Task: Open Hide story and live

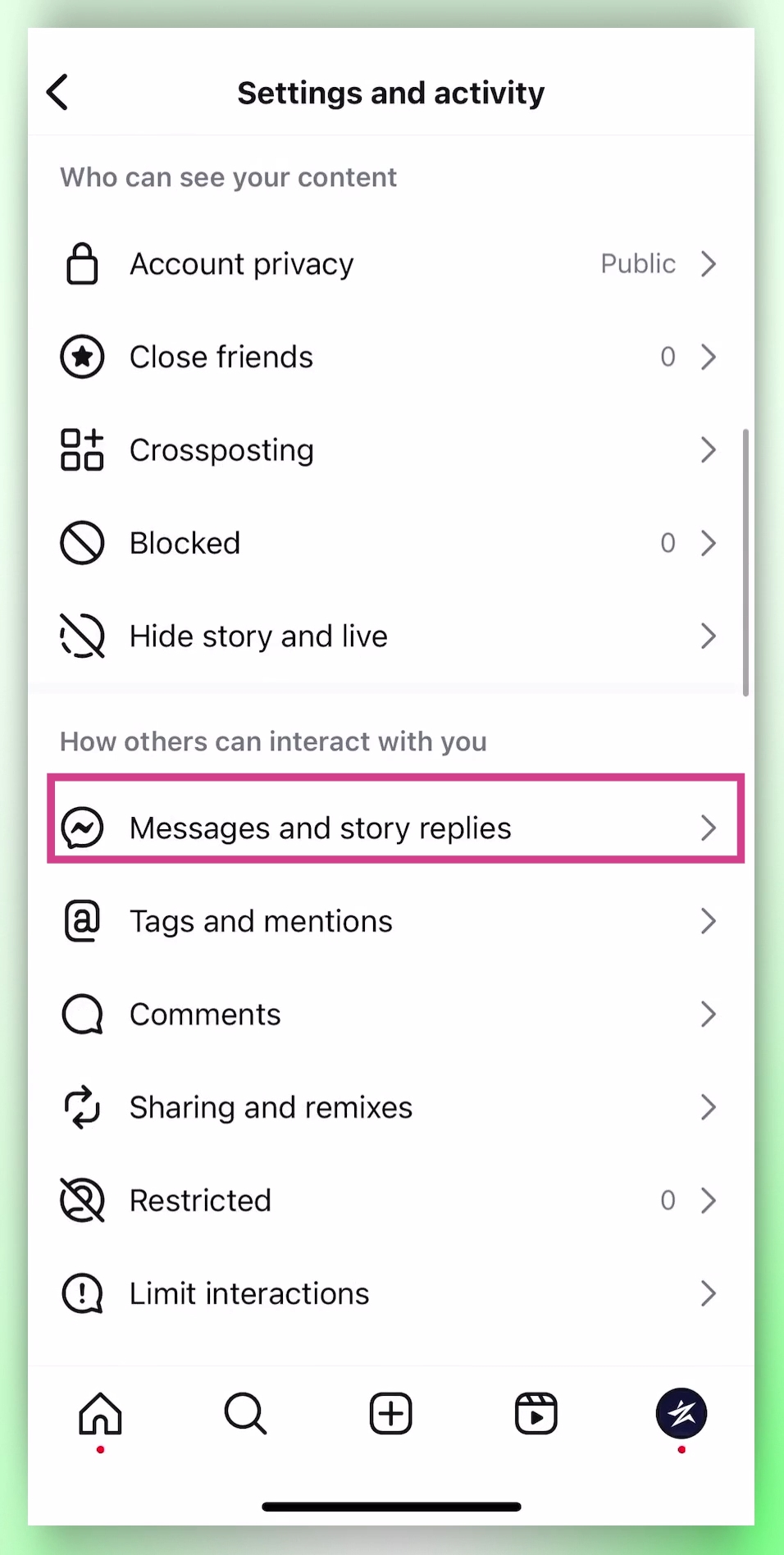Action: (390, 636)
